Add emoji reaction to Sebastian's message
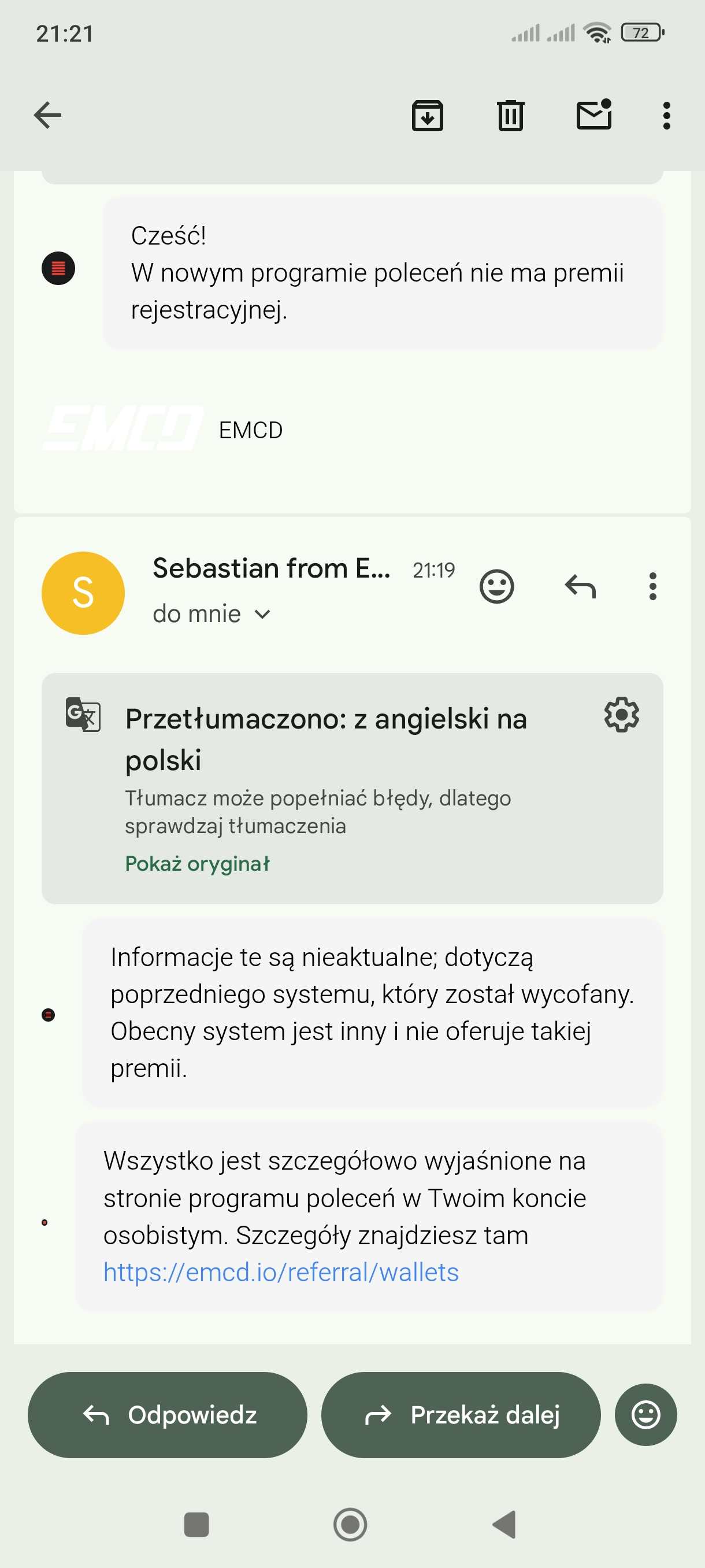 (x=496, y=586)
